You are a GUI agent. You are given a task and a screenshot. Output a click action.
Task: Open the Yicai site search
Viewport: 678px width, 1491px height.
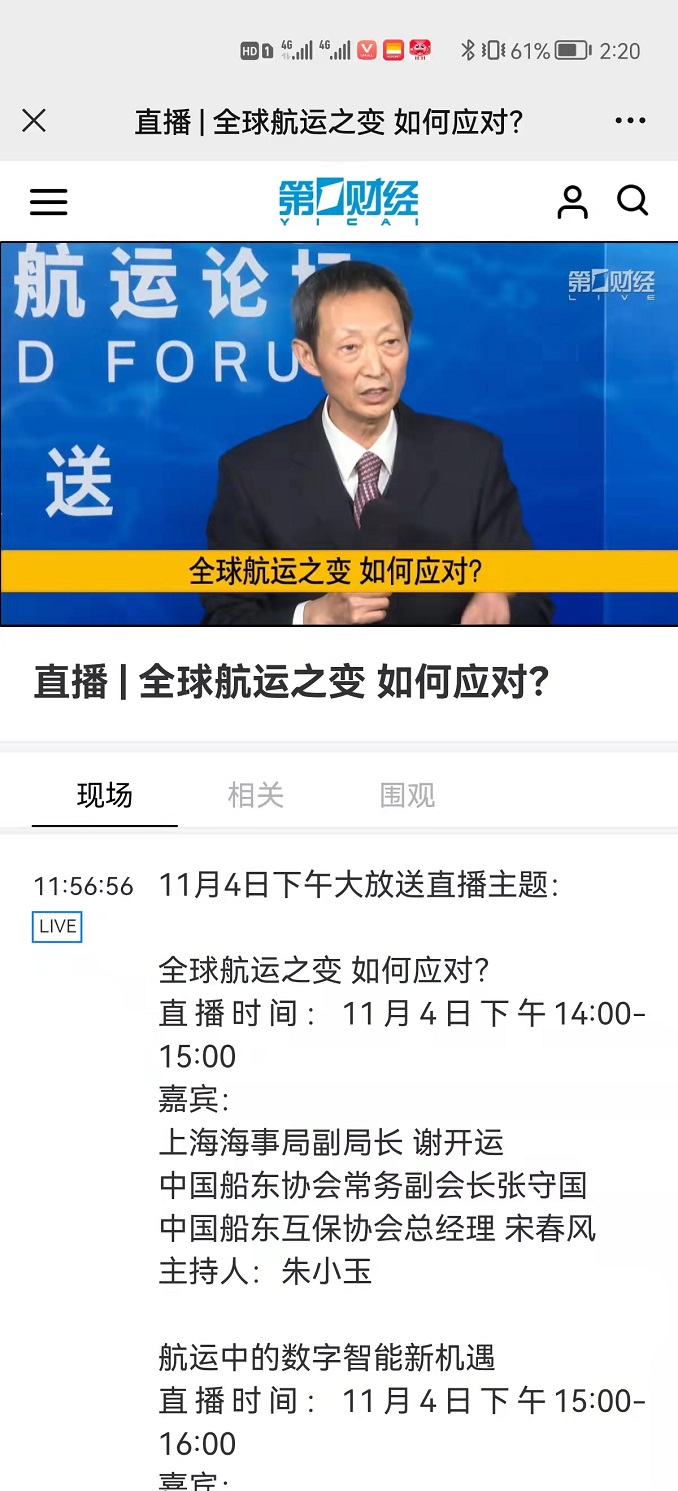coord(632,201)
